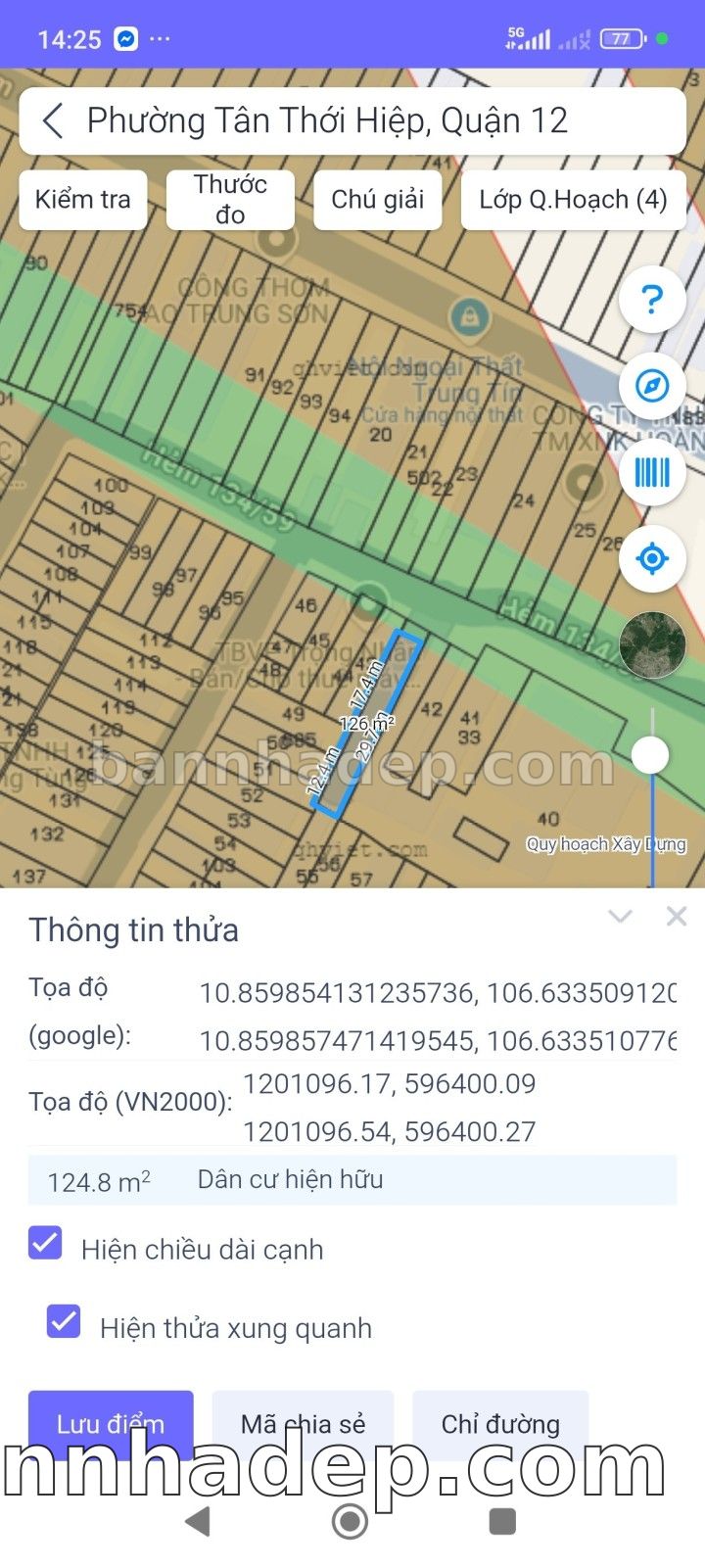This screenshot has width=705, height=1568.
Task: Get directions with Chỉ đường
Action: point(500,1423)
